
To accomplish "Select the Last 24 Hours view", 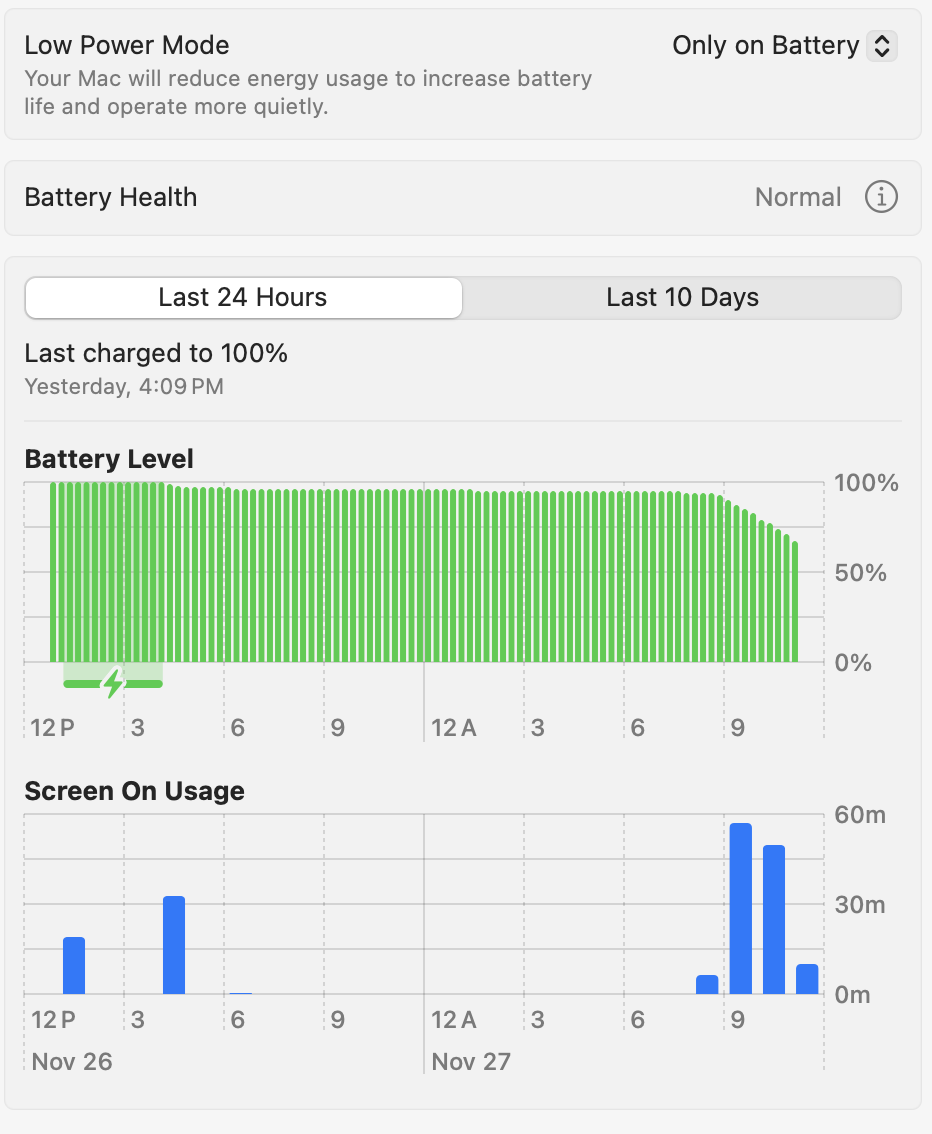I will 243,297.
